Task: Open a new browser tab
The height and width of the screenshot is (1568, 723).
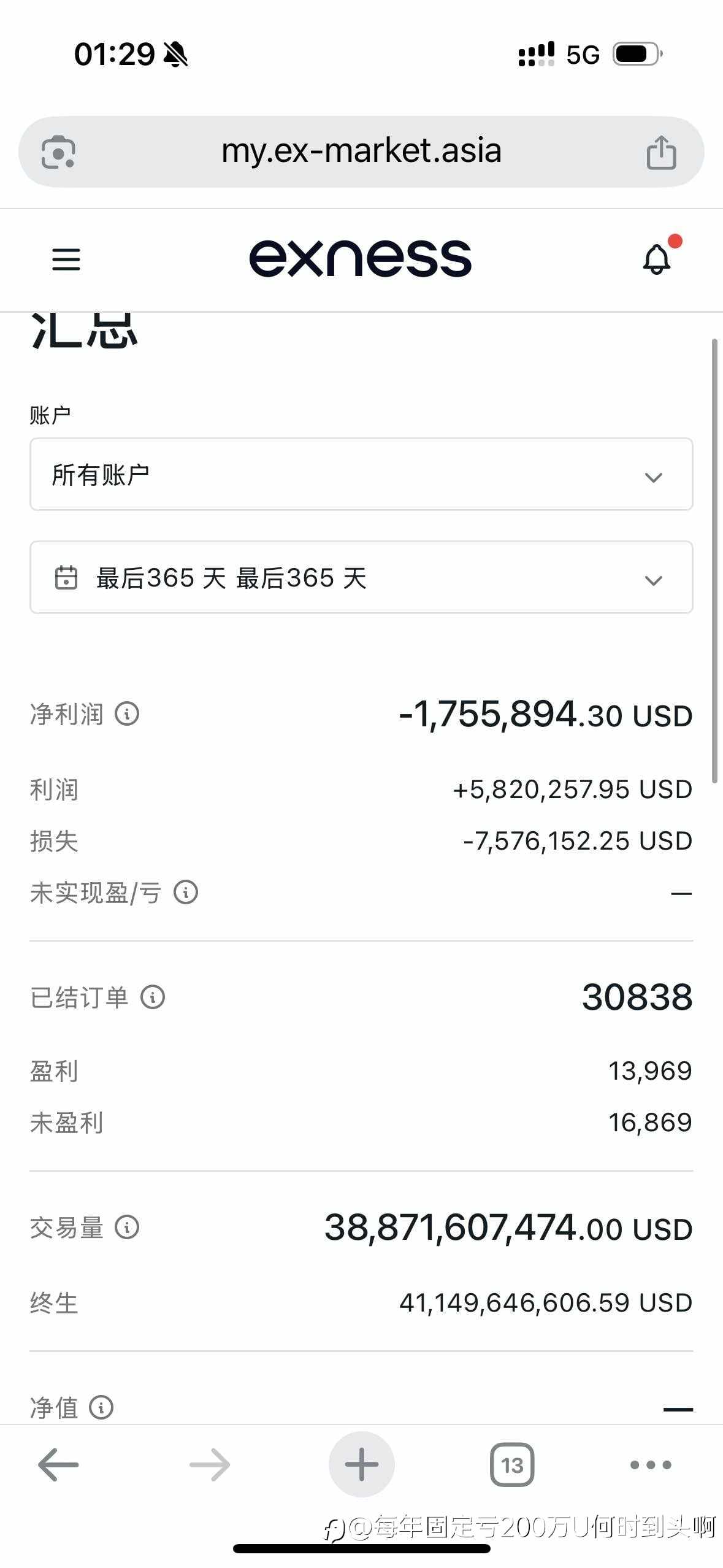Action: tap(361, 1465)
